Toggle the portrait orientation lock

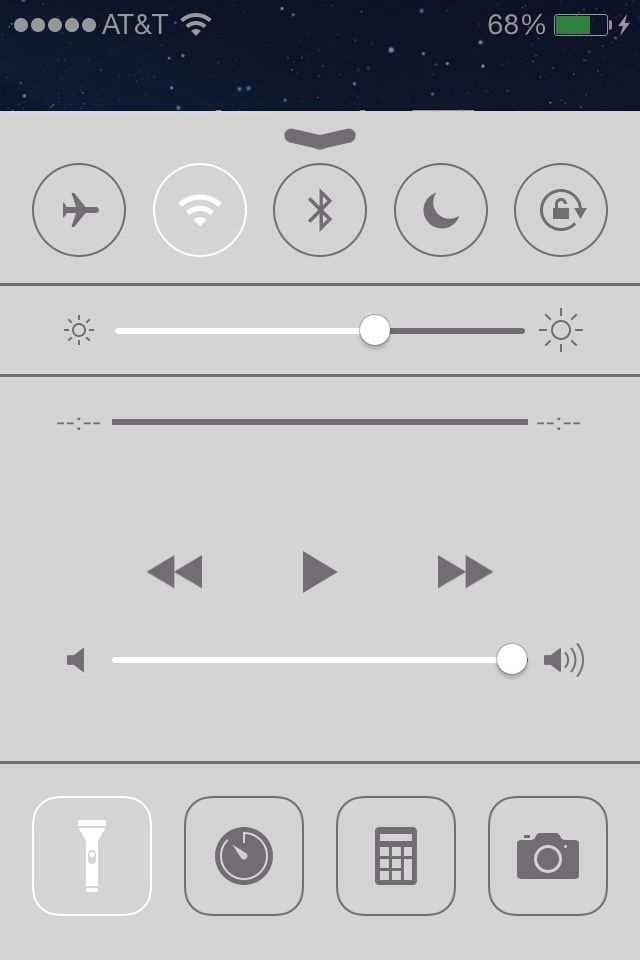561,210
